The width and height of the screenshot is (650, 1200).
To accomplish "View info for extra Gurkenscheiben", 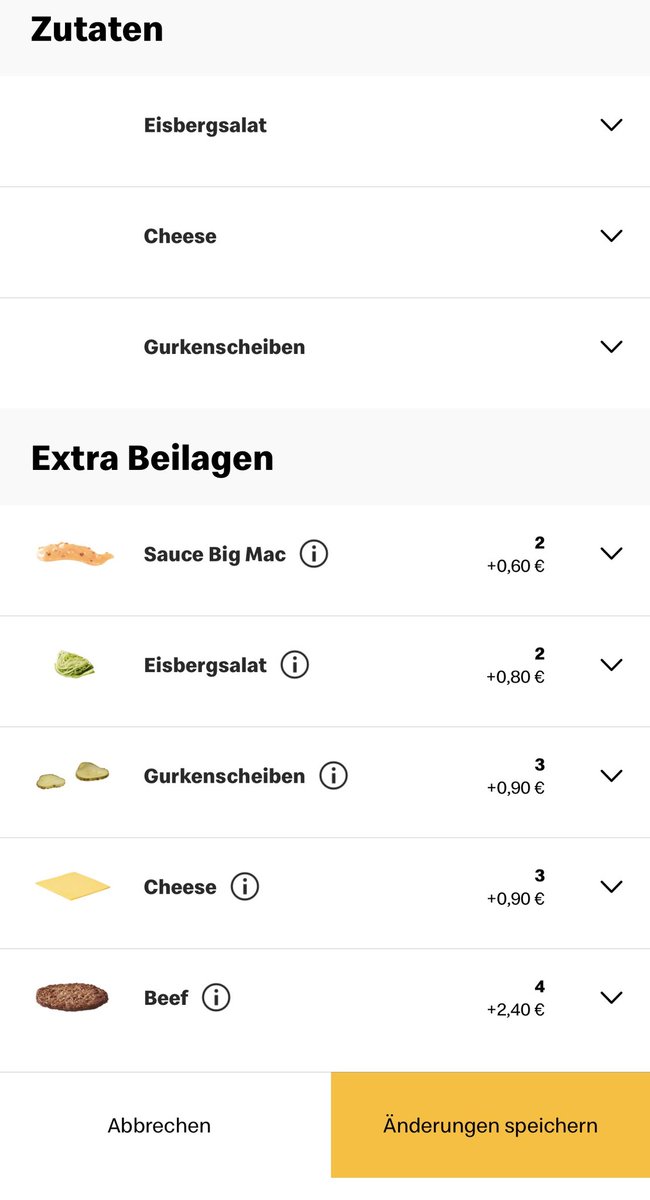I will pos(333,776).
